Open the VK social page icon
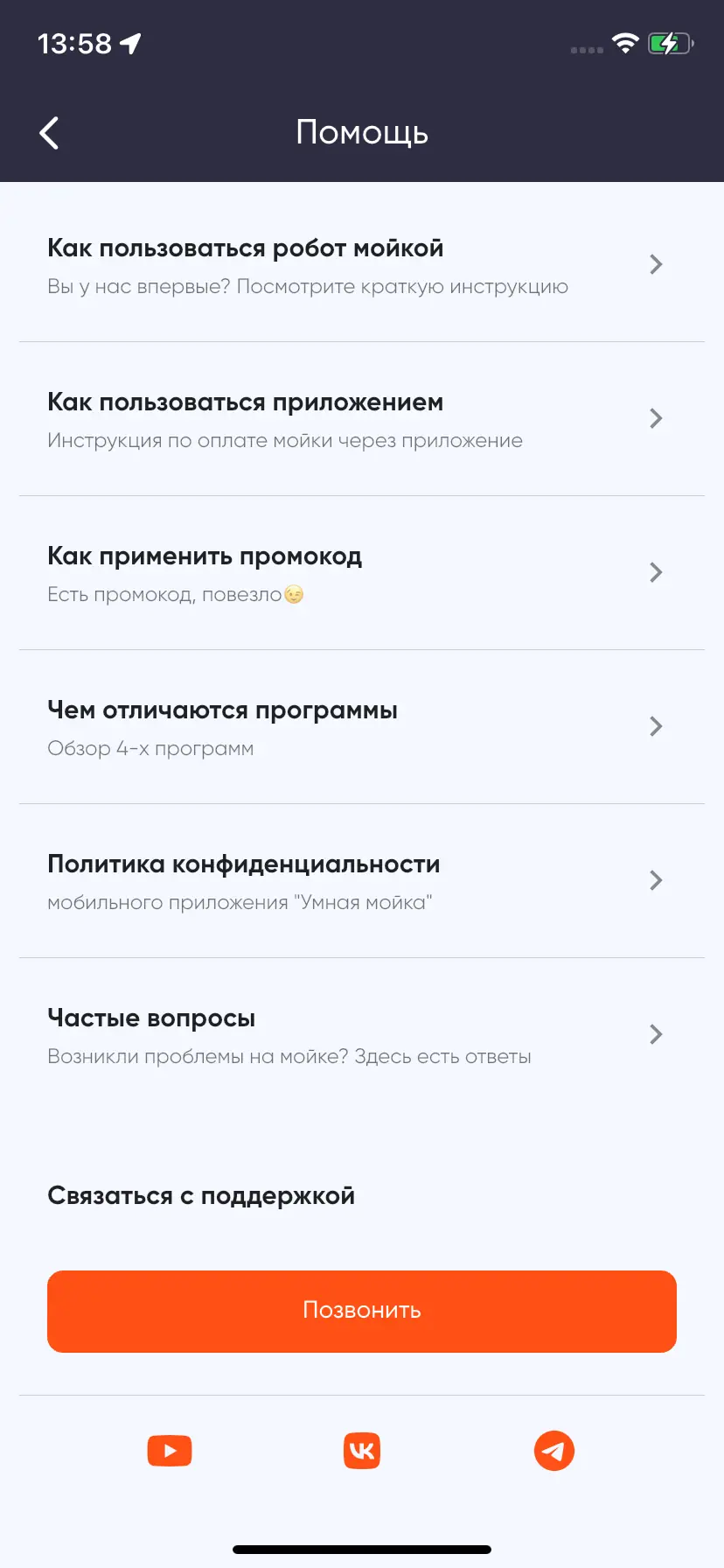Viewport: 724px width, 1568px height. pos(362,1451)
